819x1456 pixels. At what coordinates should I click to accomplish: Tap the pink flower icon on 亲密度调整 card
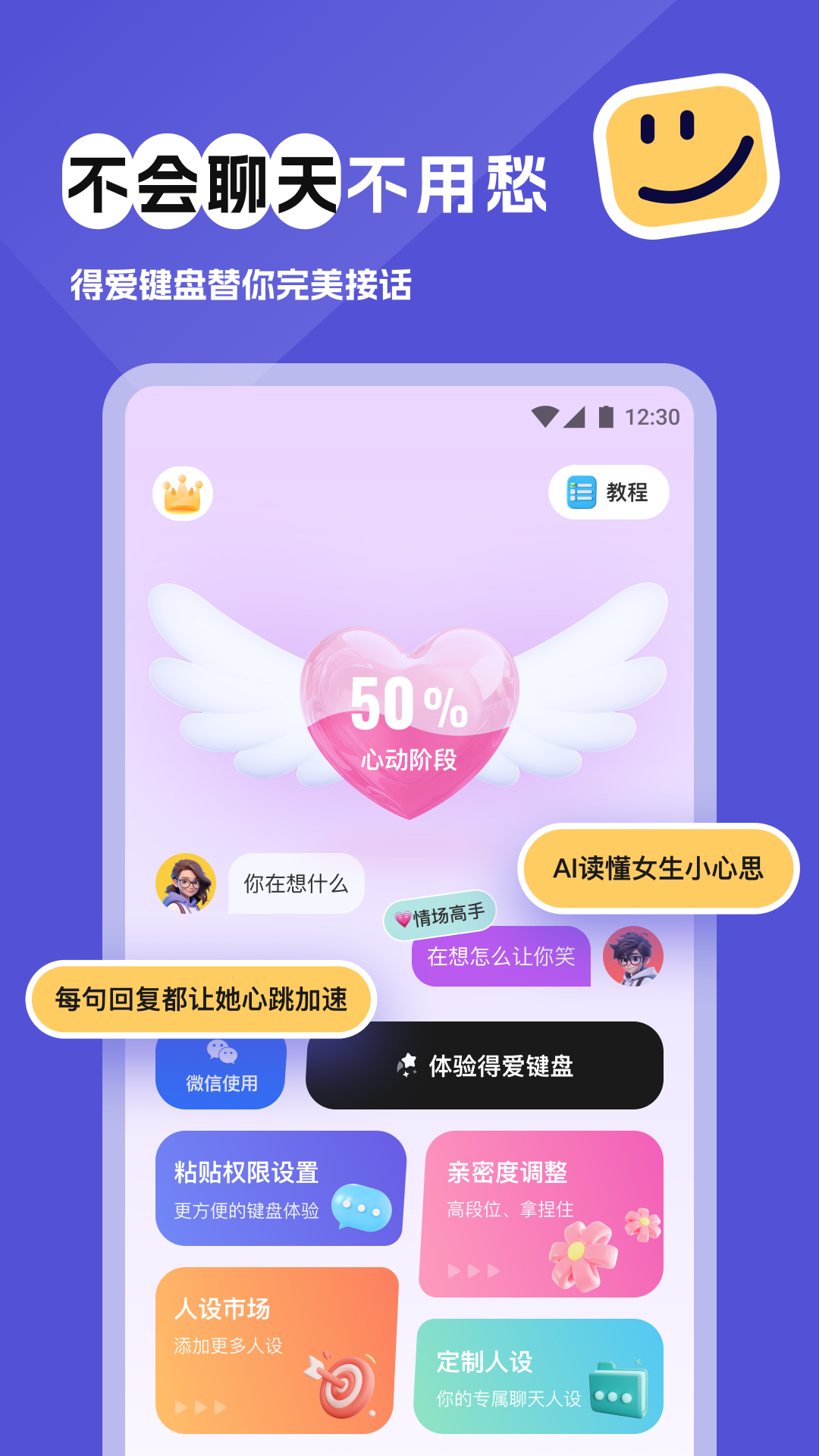[579, 1251]
